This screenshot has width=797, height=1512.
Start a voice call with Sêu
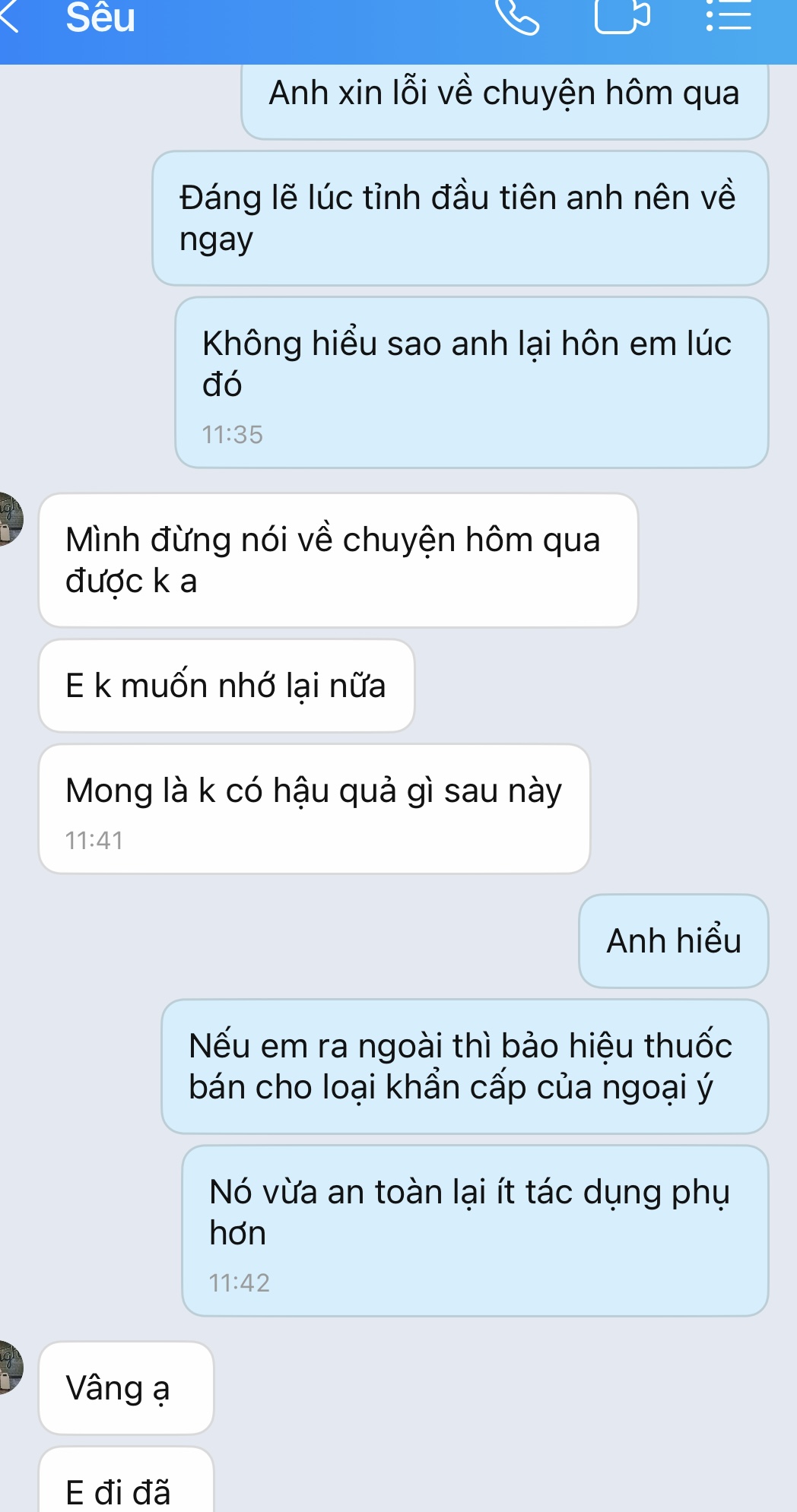click(518, 17)
